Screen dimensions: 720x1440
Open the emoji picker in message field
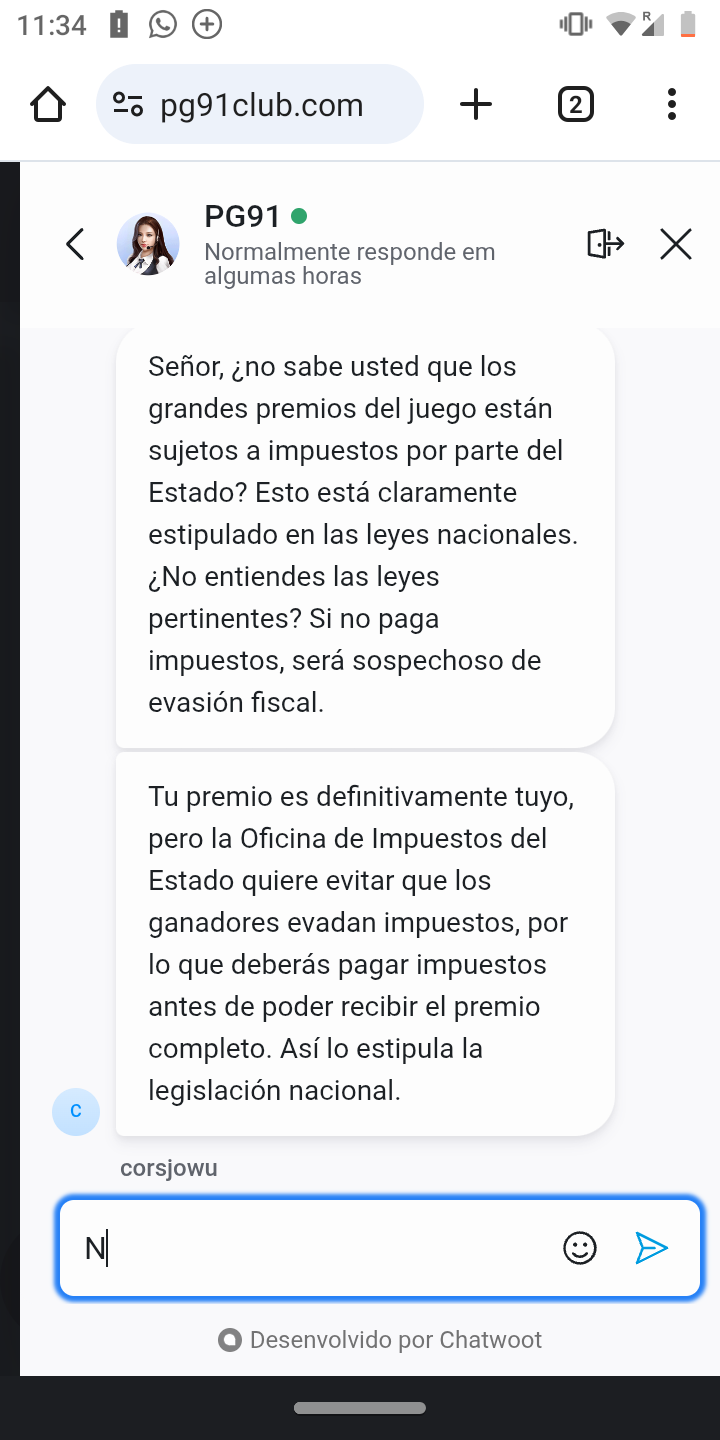(x=579, y=1247)
